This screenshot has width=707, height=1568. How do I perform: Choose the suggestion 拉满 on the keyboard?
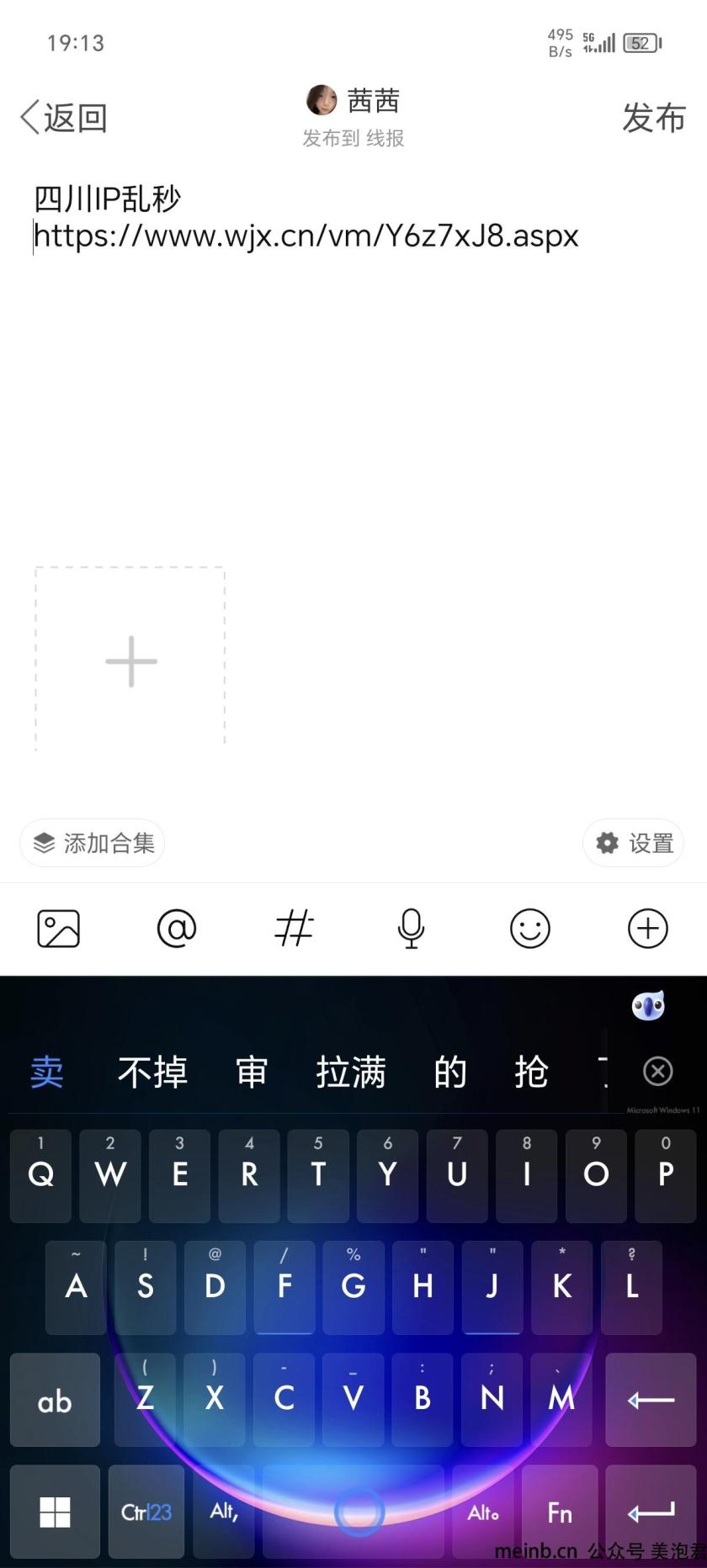point(351,1072)
